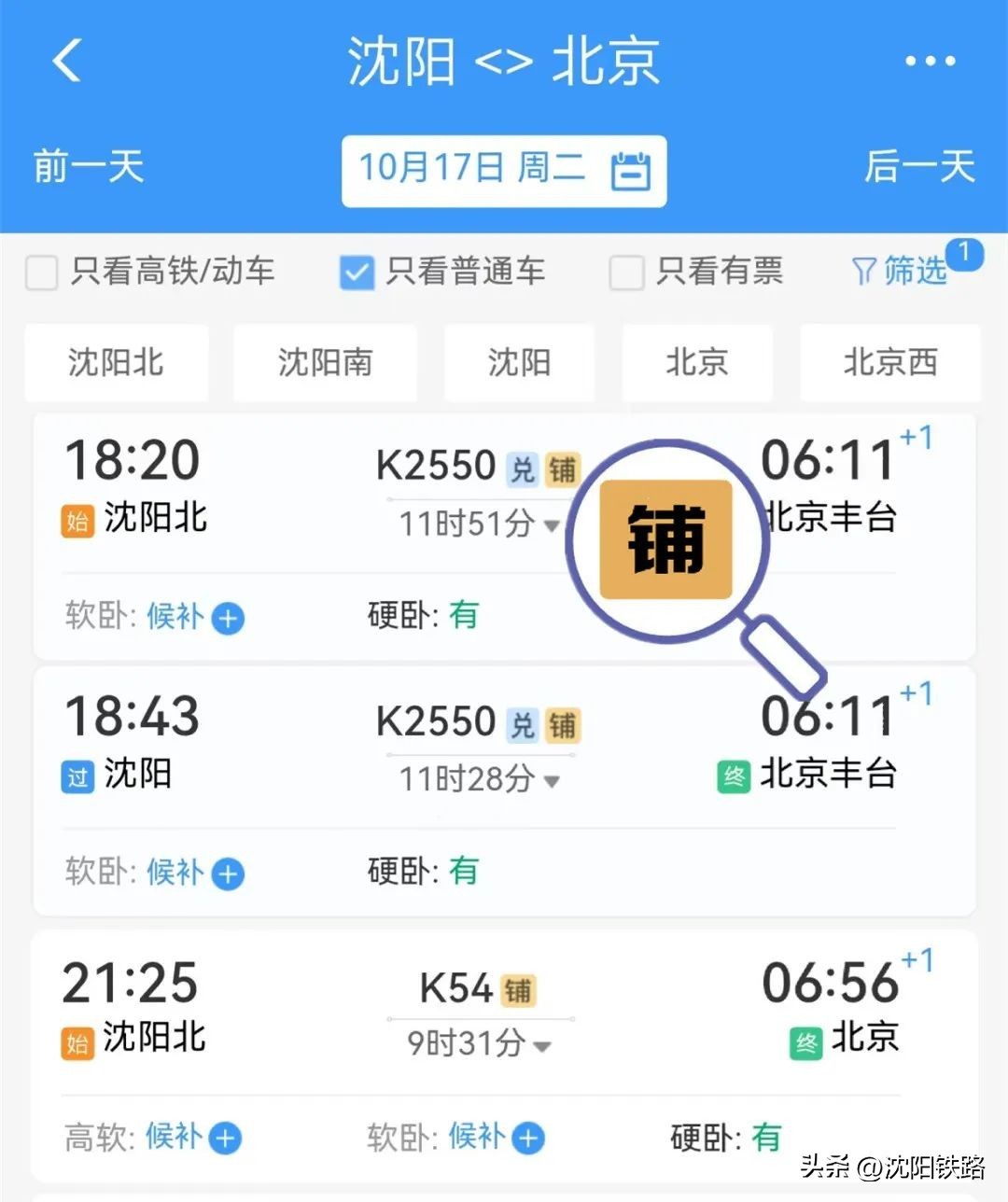Filter by 沈阳北 station chip
This screenshot has width=1008, height=1202.
pyautogui.click(x=116, y=362)
